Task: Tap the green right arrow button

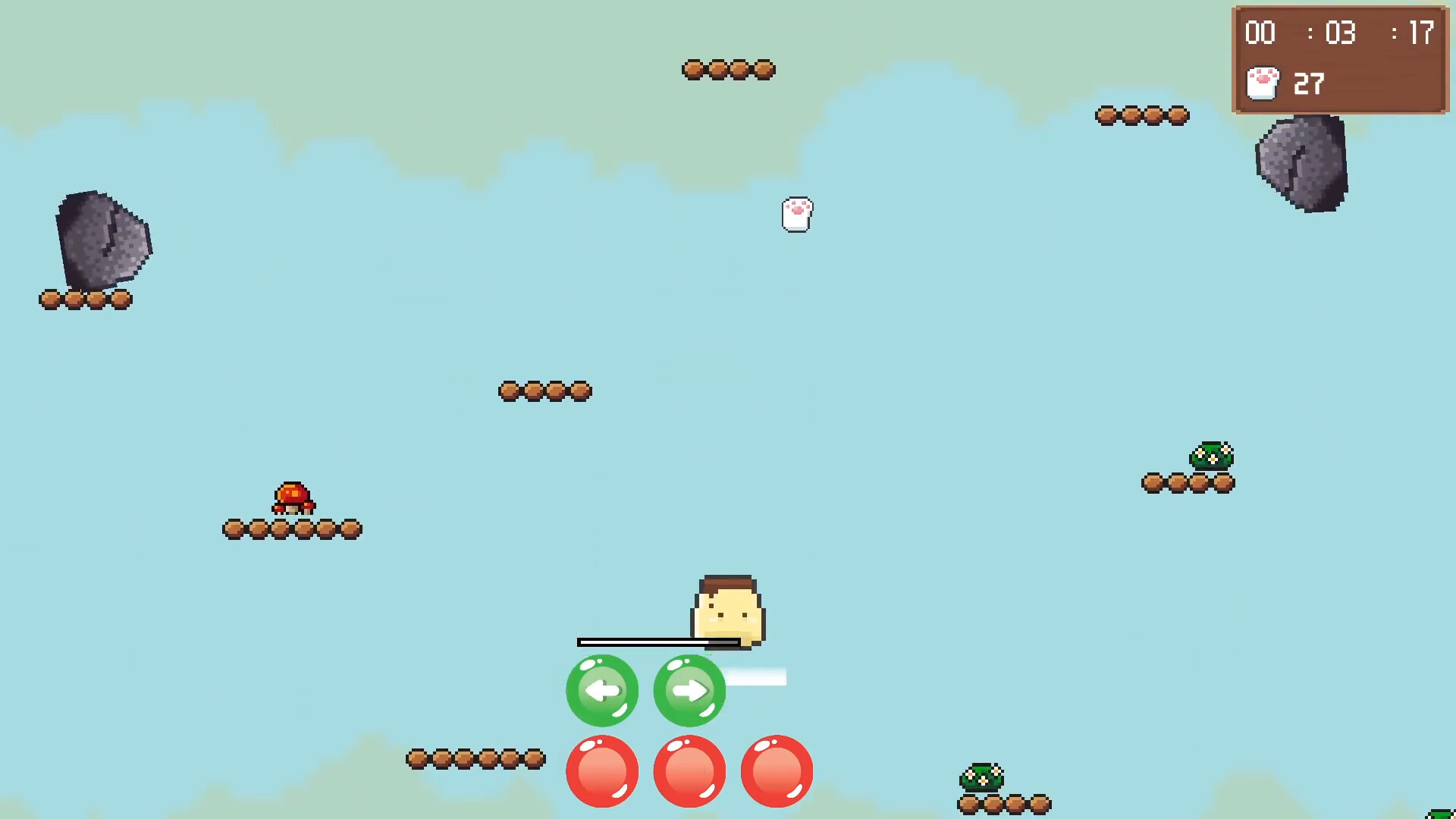Action: point(689,690)
